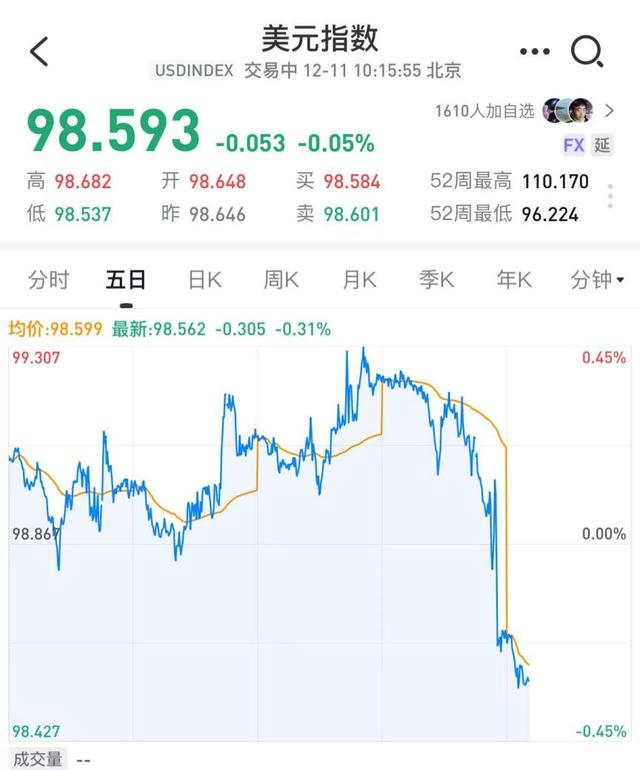Viewport: 640px width, 770px height.
Task: Switch to the 周K chart tab
Action: click(x=281, y=280)
